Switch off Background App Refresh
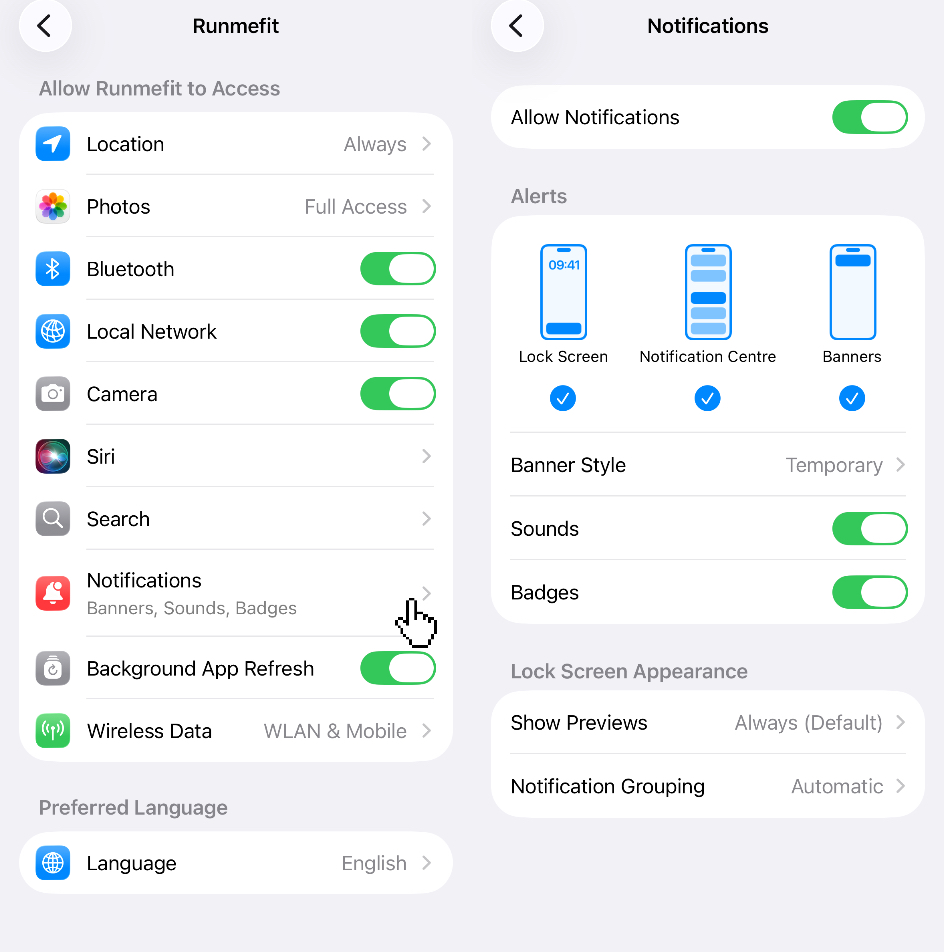The image size is (944, 952). coord(398,668)
